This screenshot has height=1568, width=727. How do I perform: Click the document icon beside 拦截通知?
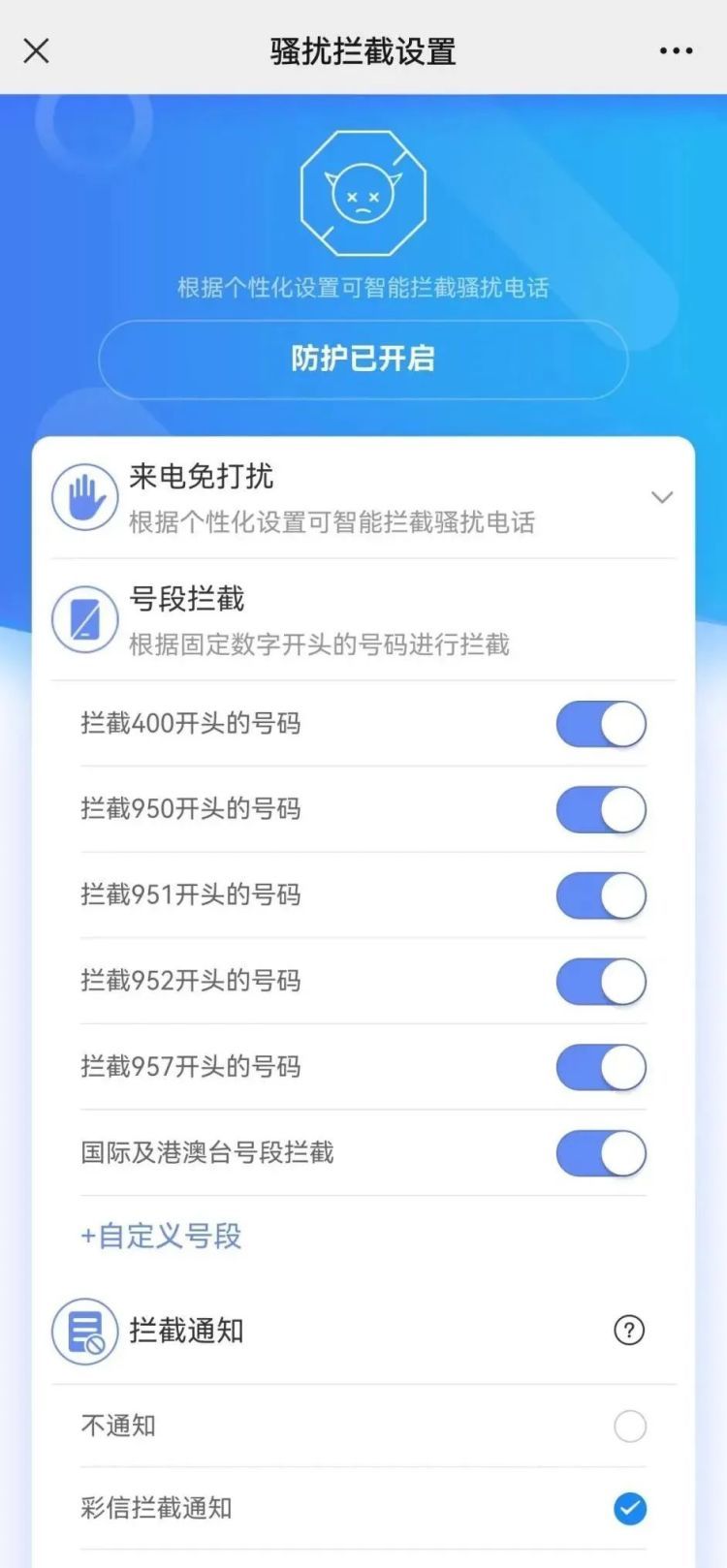click(85, 1332)
